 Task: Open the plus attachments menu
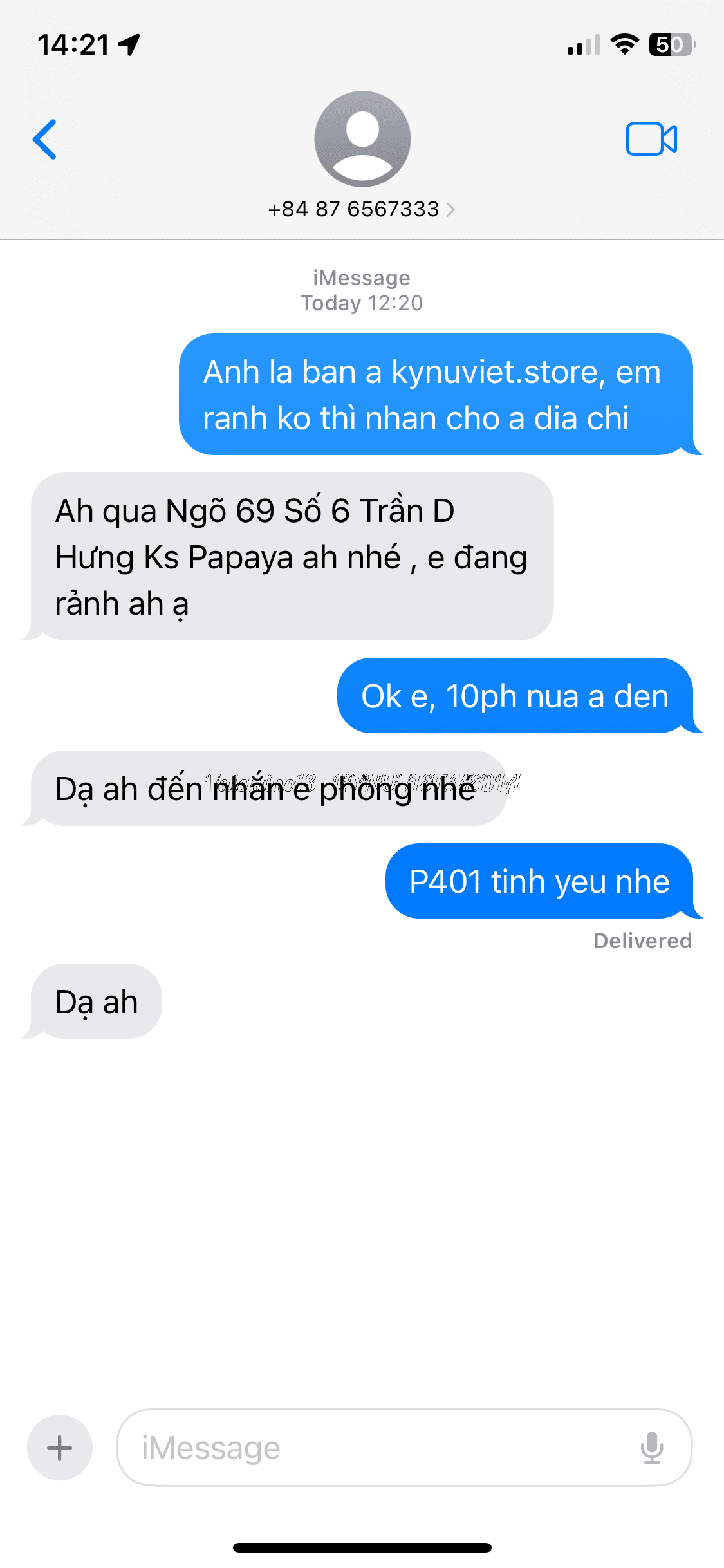click(x=60, y=1448)
